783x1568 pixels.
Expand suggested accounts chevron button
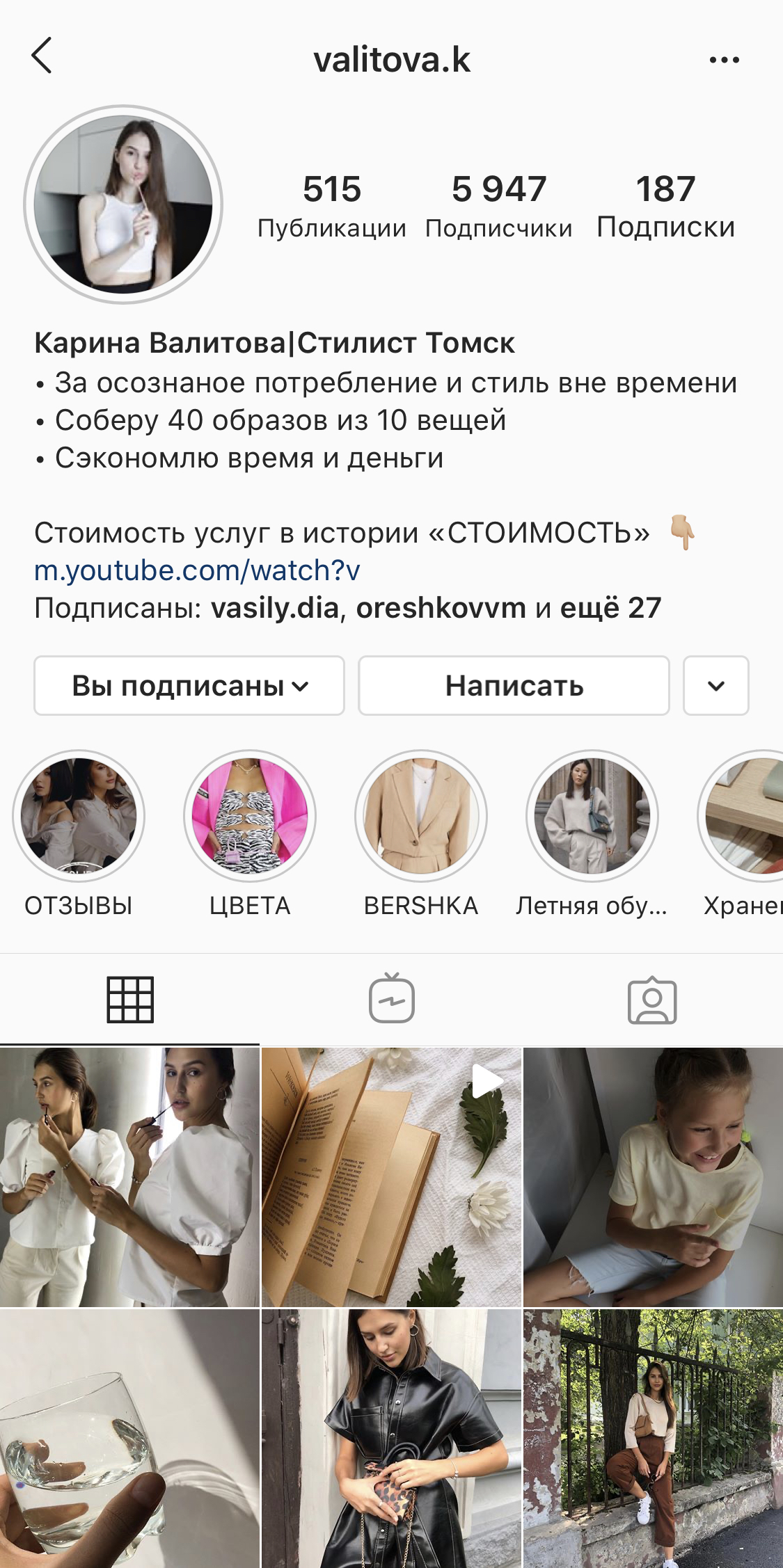715,686
